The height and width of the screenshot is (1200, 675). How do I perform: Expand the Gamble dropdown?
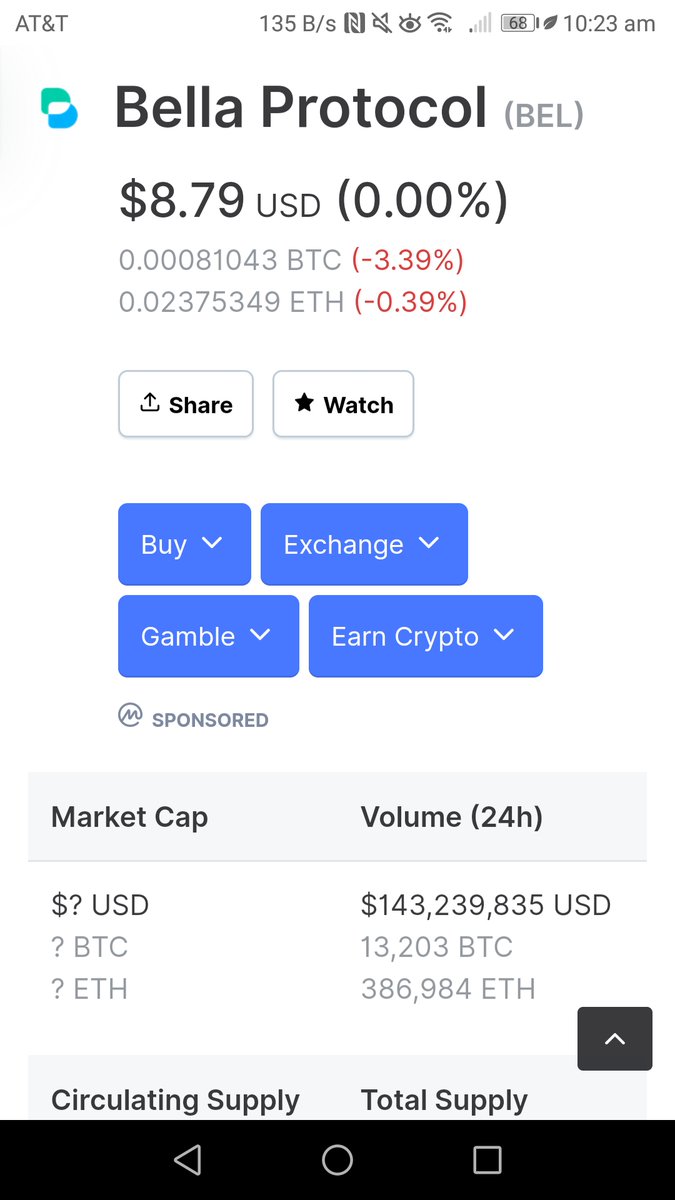(208, 636)
